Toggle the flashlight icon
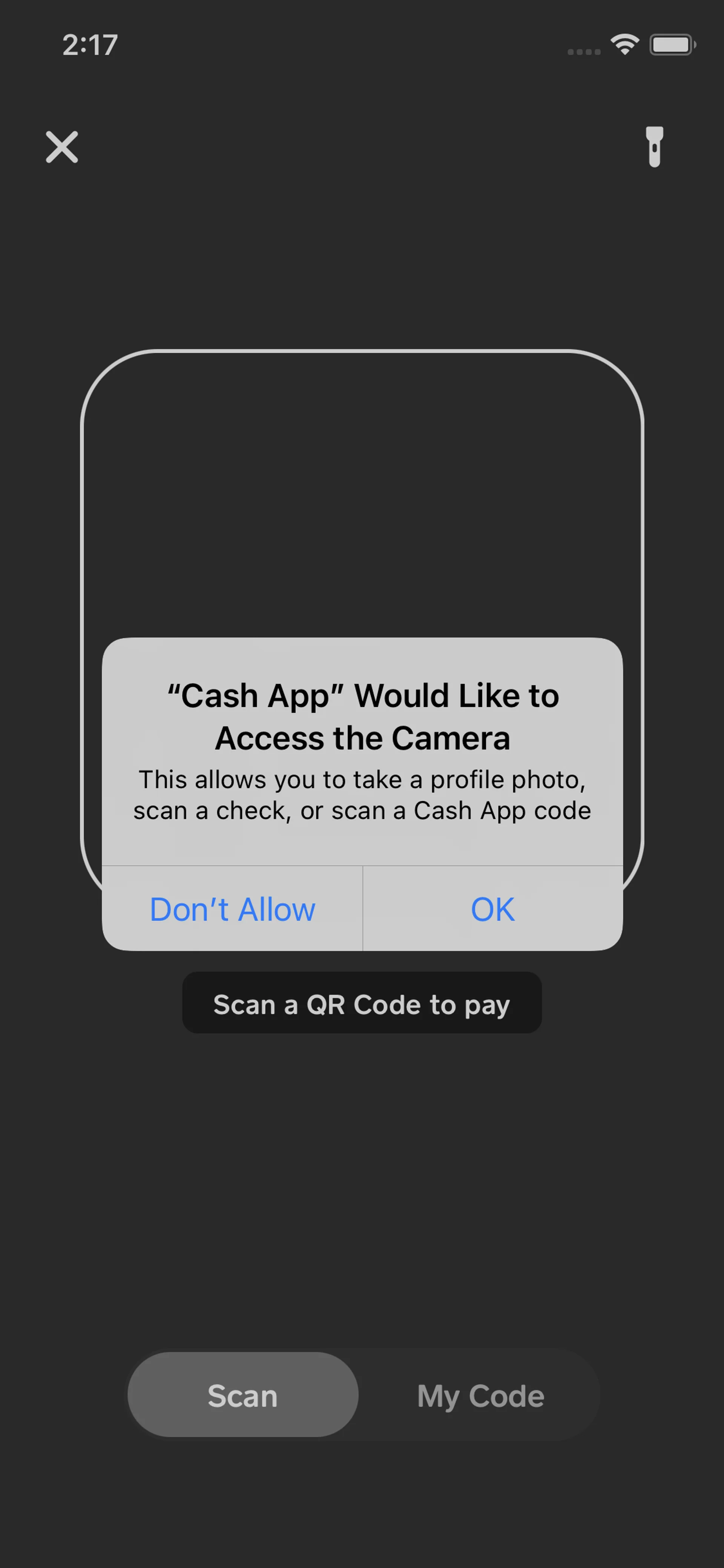The height and width of the screenshot is (1568, 724). point(654,147)
